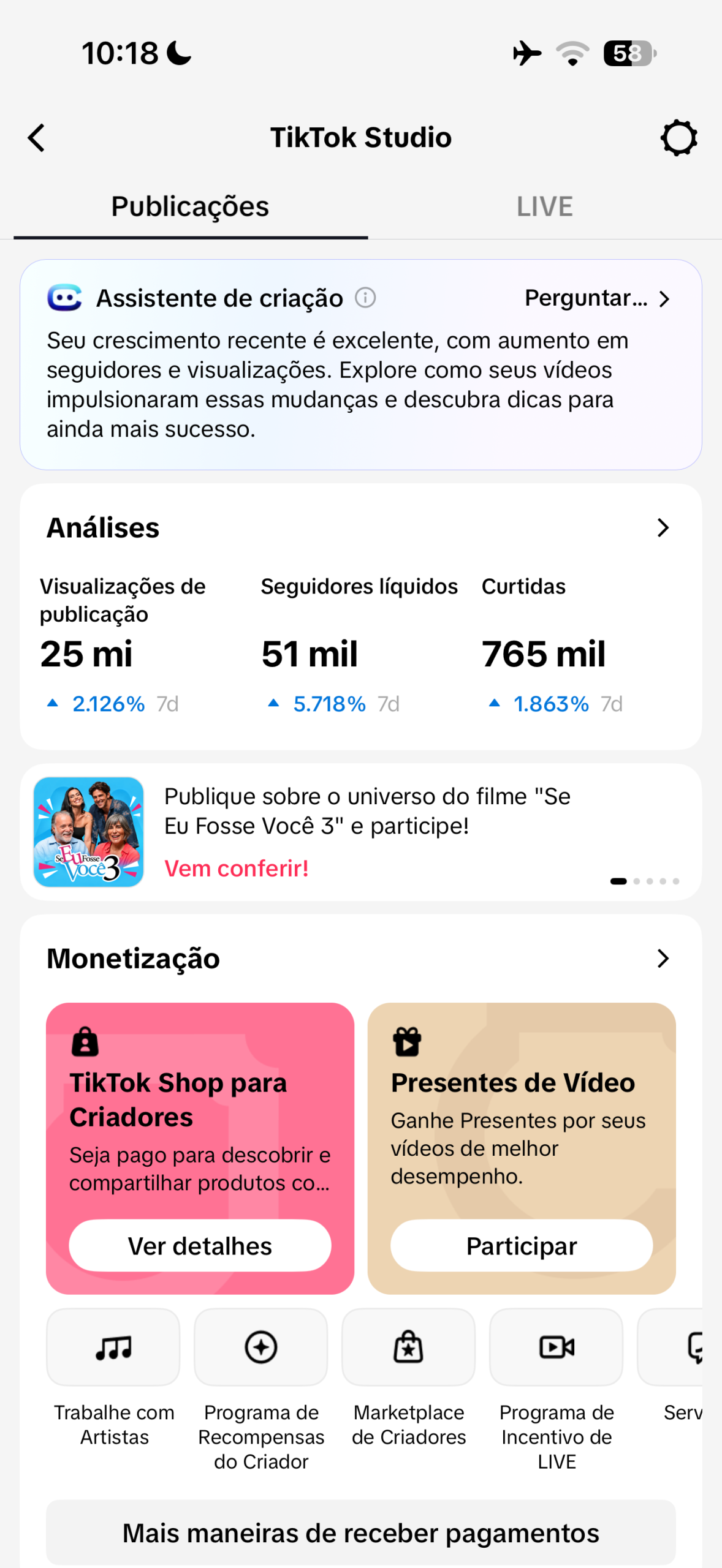The height and width of the screenshot is (1568, 722).
Task: Open Programa de Incentivo de LIVE
Action: (557, 1390)
